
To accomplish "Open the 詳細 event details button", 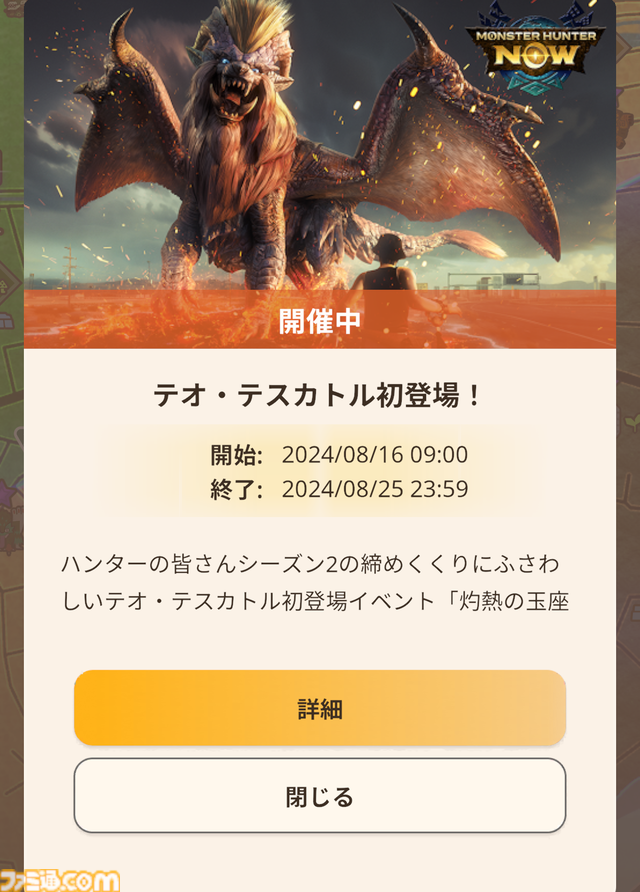I will pos(320,708).
